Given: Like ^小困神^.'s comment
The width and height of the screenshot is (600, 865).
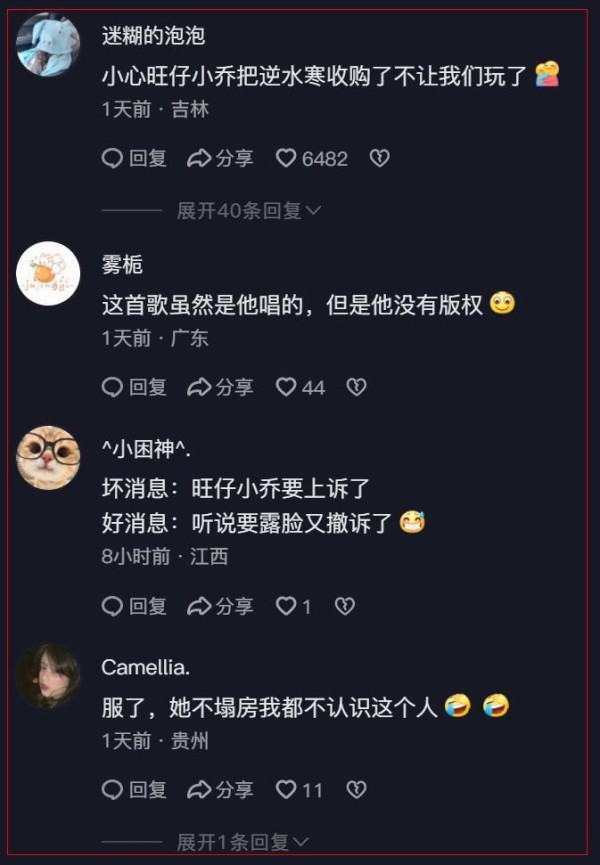Looking at the screenshot, I should click(294, 606).
